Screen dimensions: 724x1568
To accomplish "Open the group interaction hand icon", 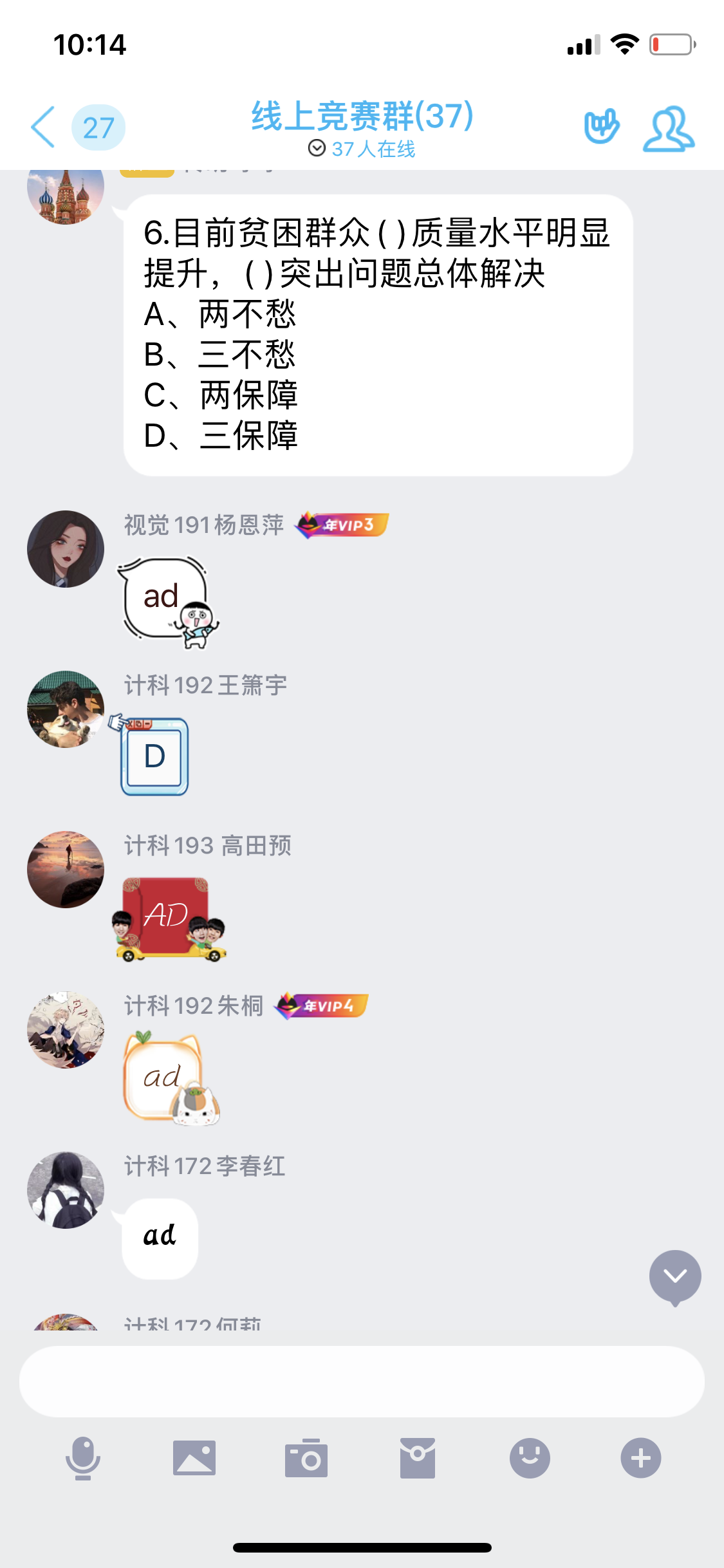I will pos(601,127).
